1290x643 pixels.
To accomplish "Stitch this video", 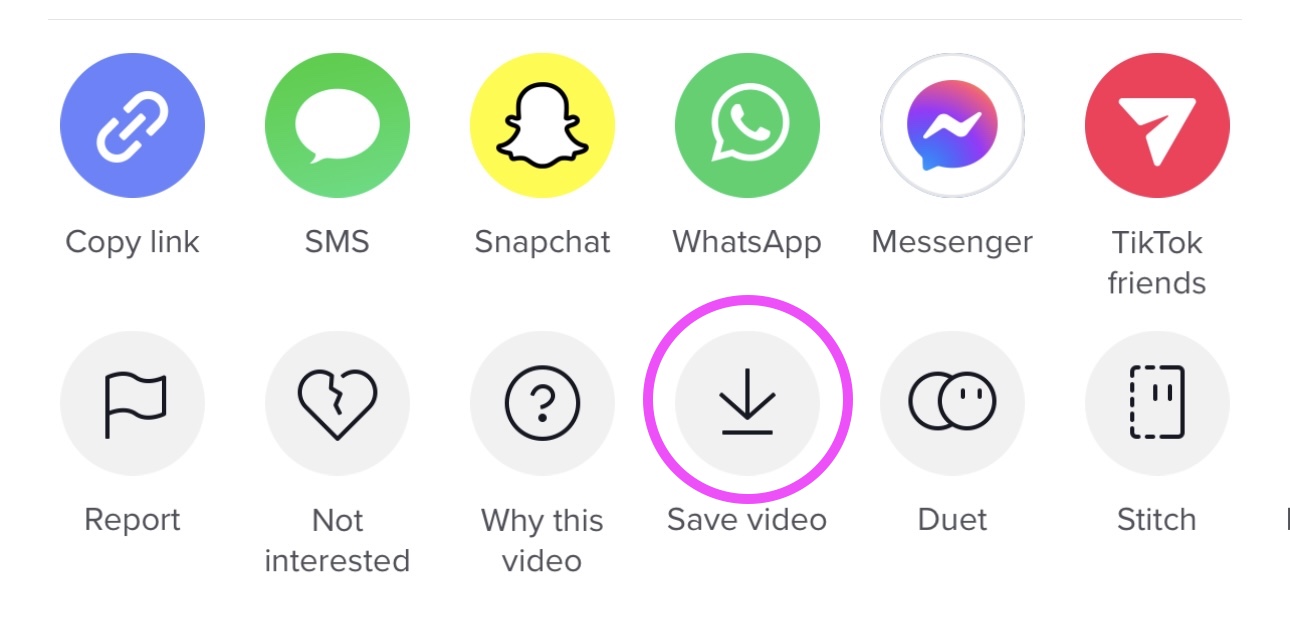I will point(1157,403).
